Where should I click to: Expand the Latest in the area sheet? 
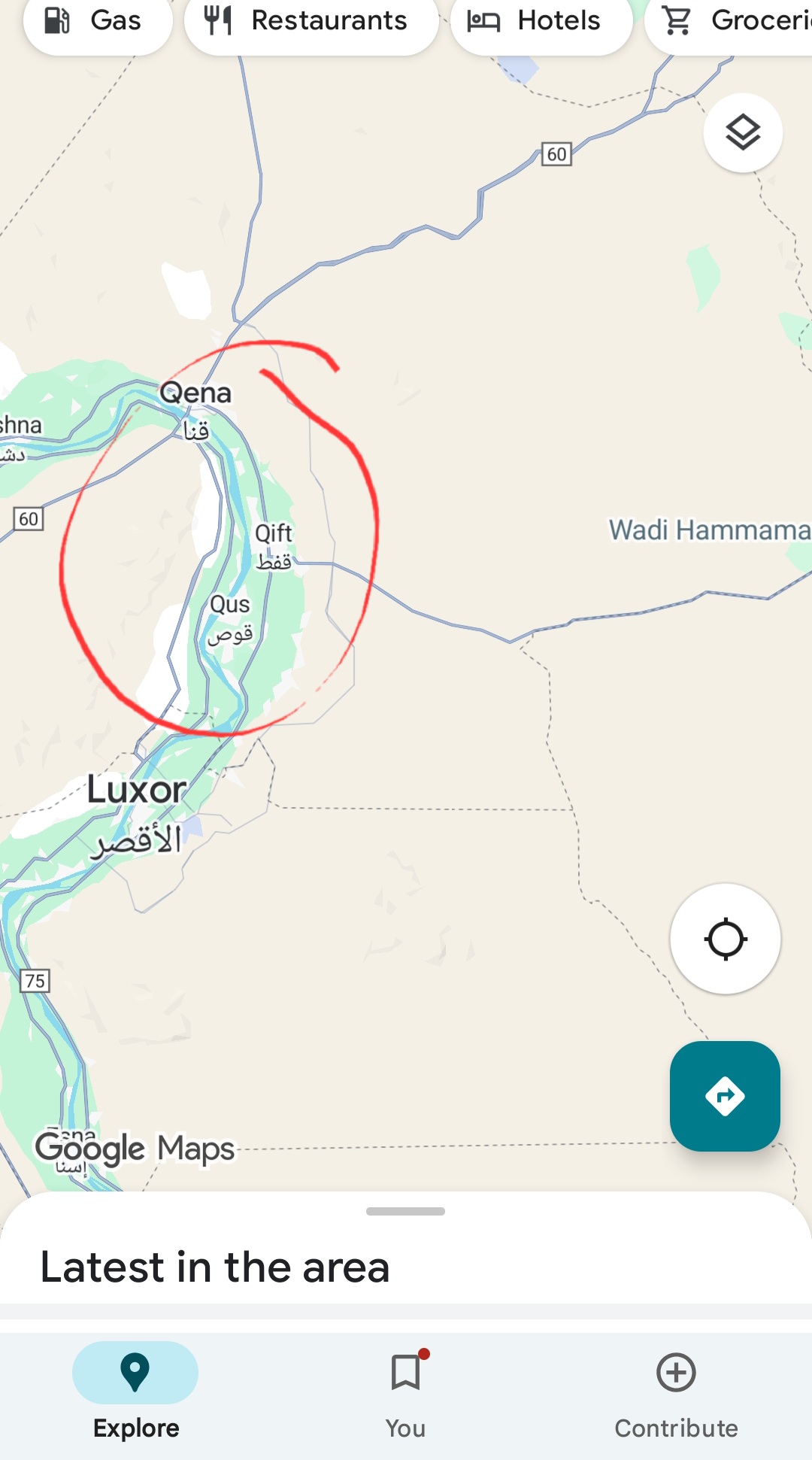coord(405,1212)
